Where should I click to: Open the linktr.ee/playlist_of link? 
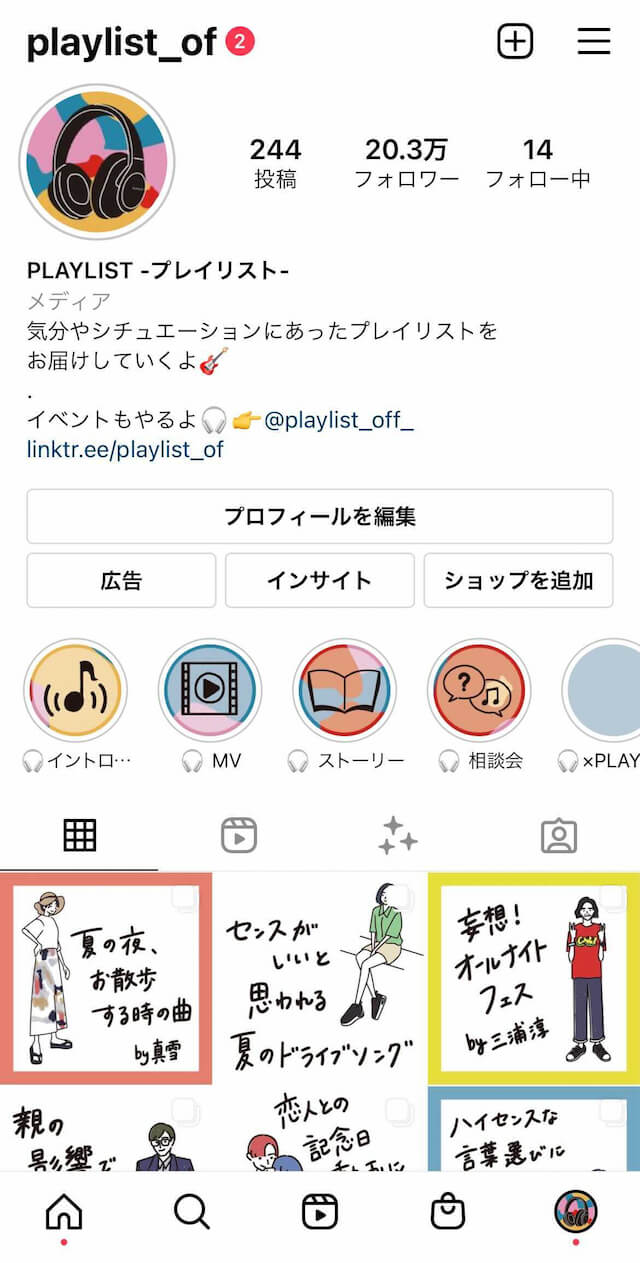pyautogui.click(x=125, y=450)
